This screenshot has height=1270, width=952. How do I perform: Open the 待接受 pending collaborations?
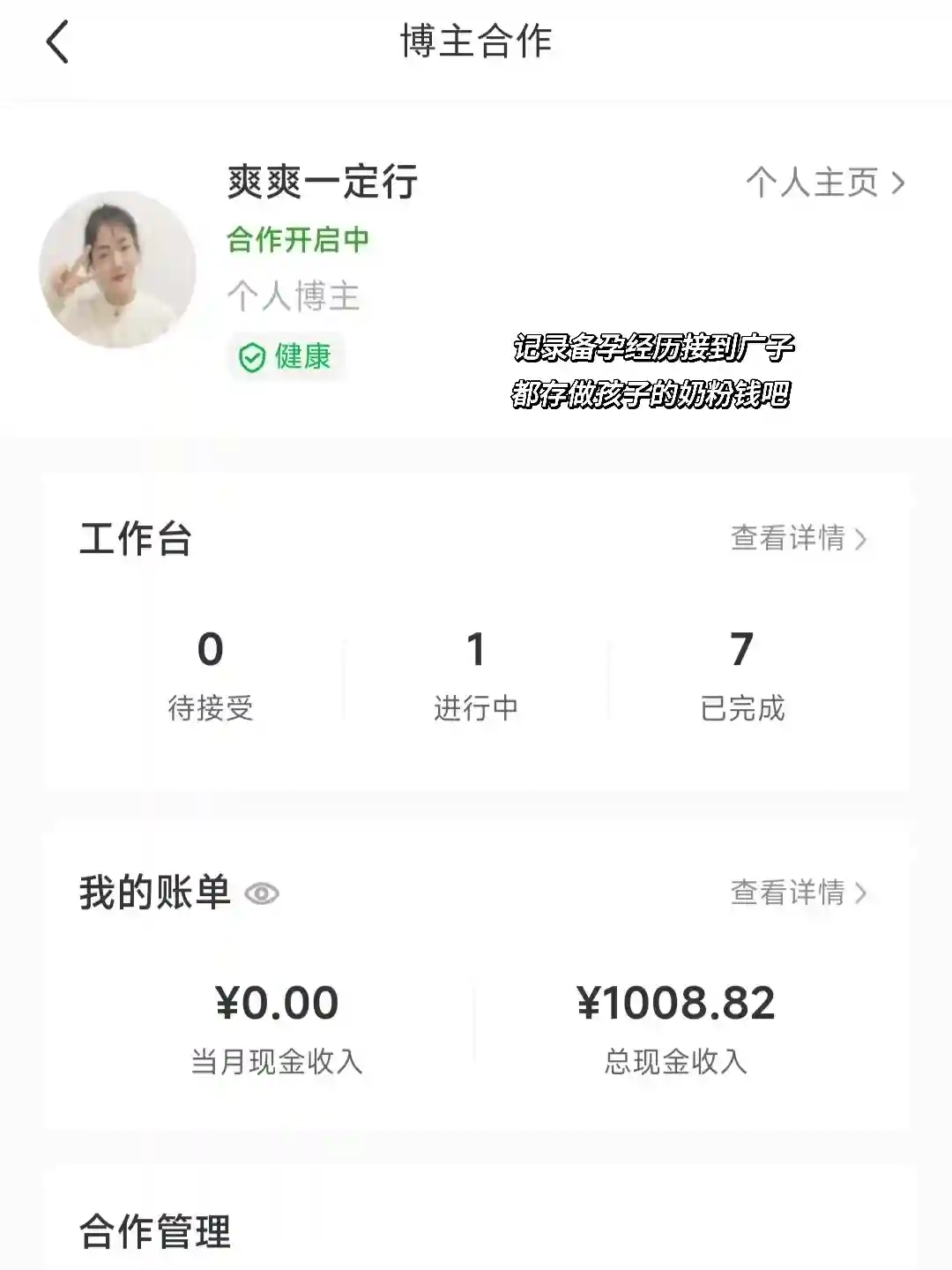click(211, 675)
